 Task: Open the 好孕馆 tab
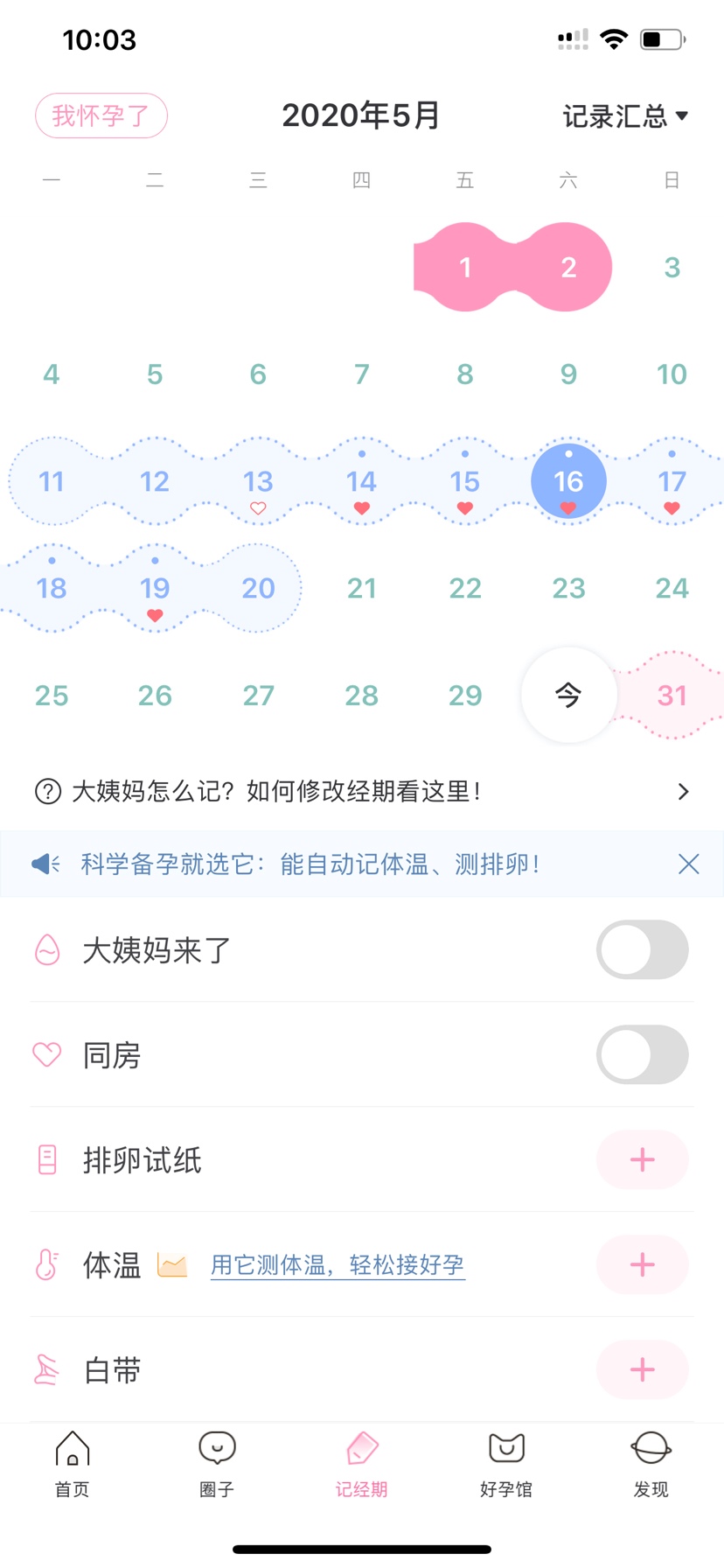[x=506, y=1464]
